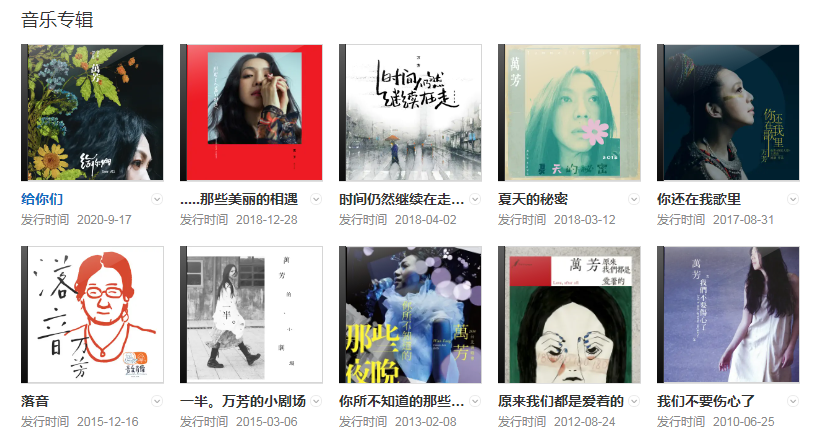Expand the arrow next to 我们不要伤心了

pyautogui.click(x=793, y=401)
